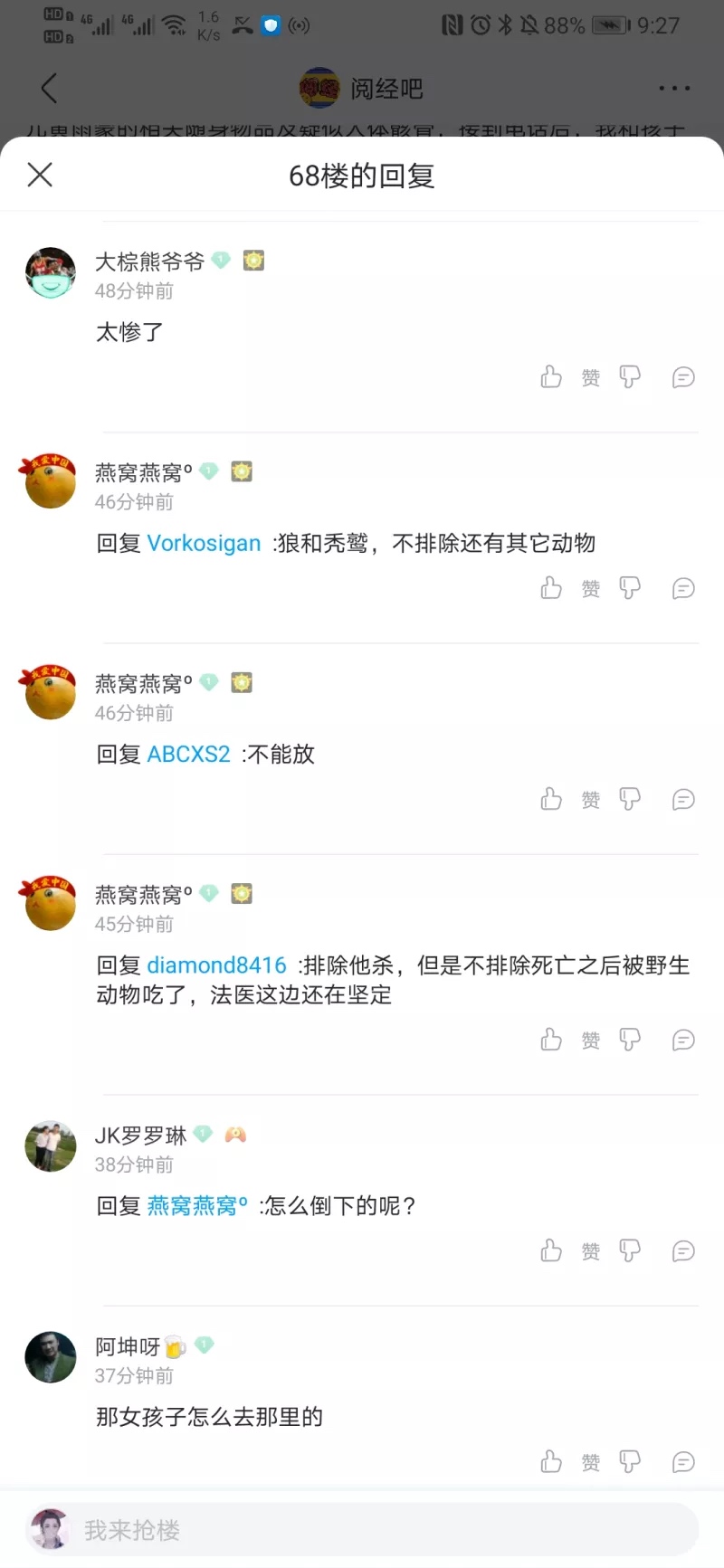724x1568 pixels.
Task: Click the back arrow at top left
Action: [48, 88]
